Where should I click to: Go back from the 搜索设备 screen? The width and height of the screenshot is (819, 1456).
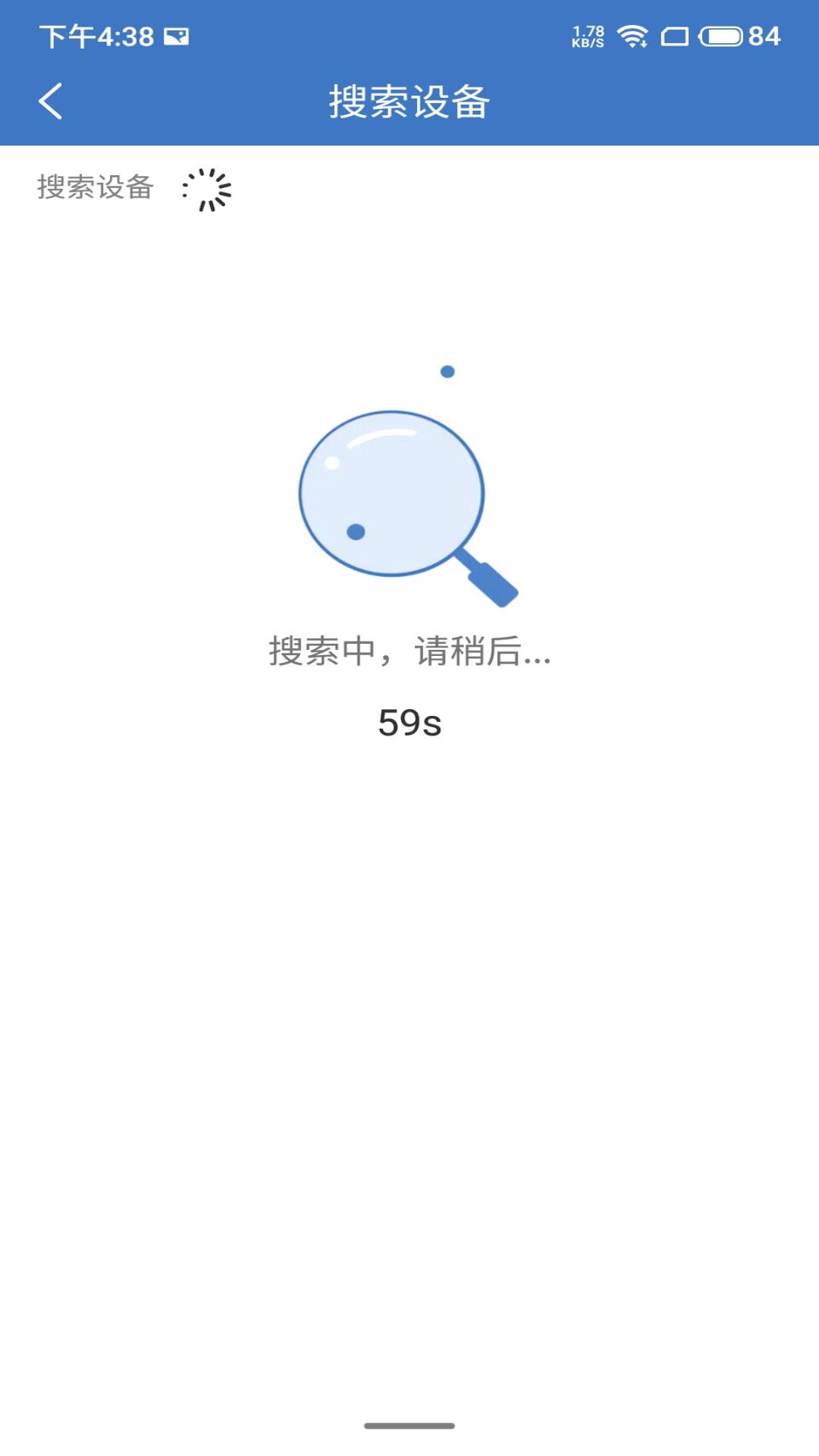51,102
